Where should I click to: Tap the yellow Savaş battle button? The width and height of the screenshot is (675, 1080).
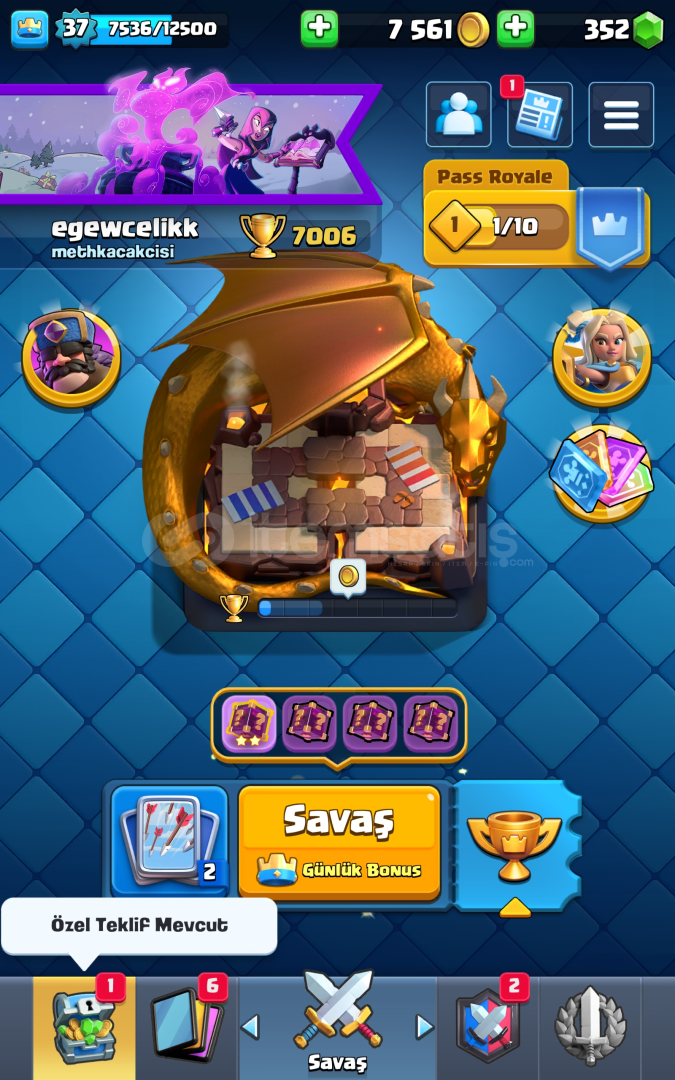click(339, 842)
